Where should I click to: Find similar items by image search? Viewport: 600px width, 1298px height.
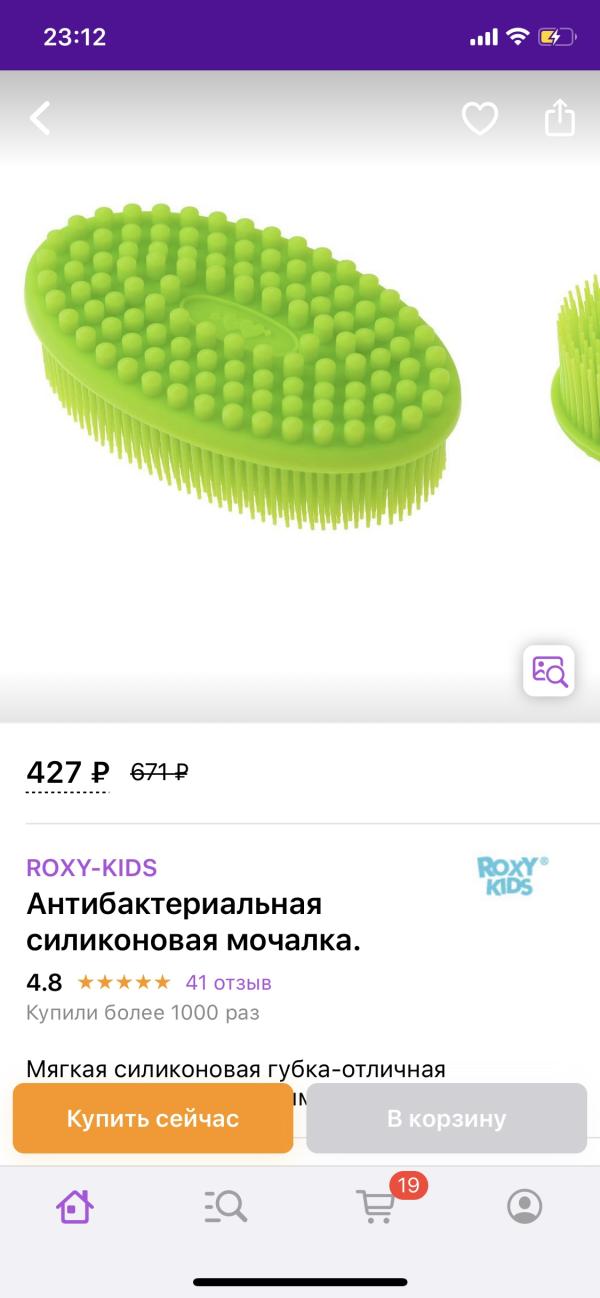(x=549, y=670)
